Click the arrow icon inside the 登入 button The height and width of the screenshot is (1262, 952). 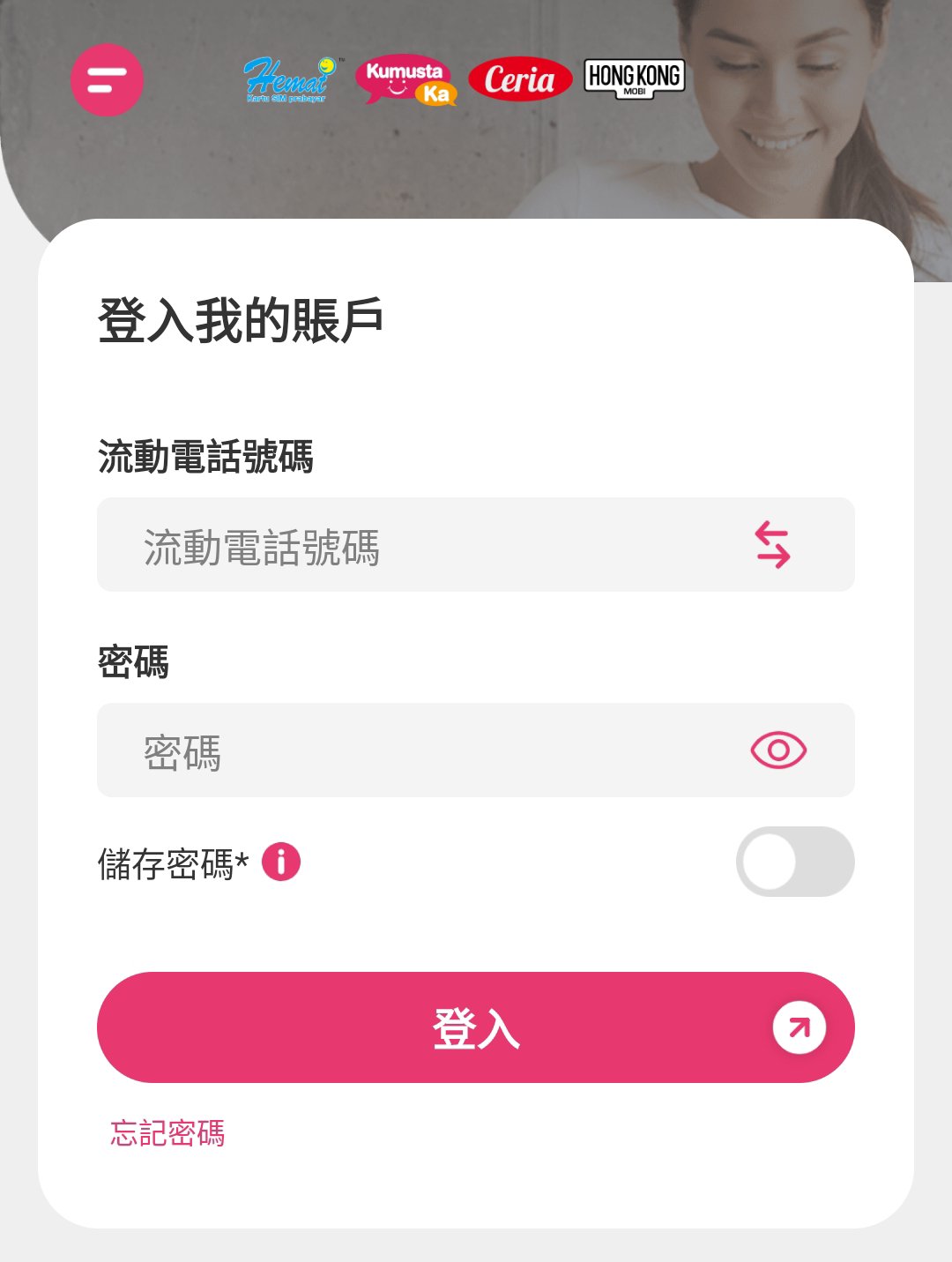click(x=797, y=1026)
